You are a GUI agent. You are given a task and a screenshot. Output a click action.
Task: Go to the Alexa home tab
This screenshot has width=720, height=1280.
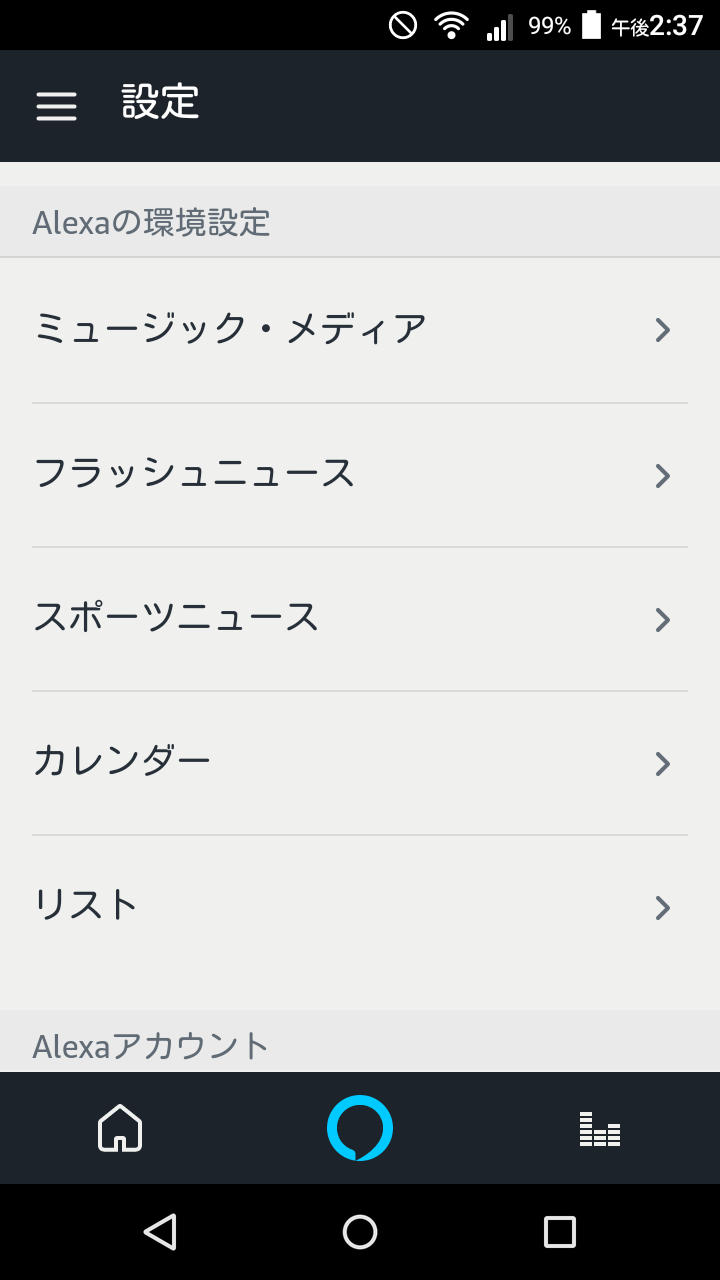[x=120, y=1128]
